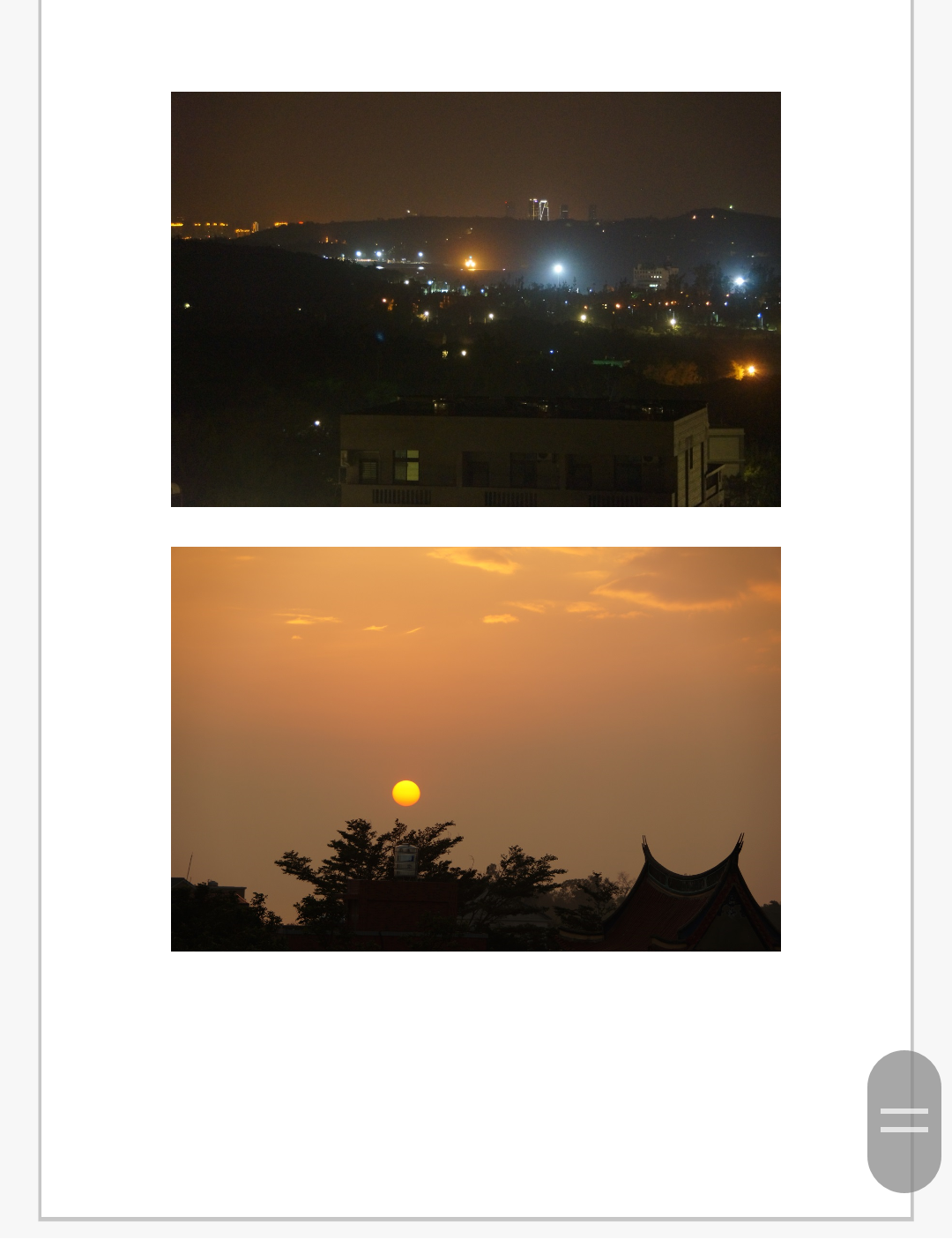Open the night city lights photo
Viewport: 952px width, 1239px height.
pos(475,299)
